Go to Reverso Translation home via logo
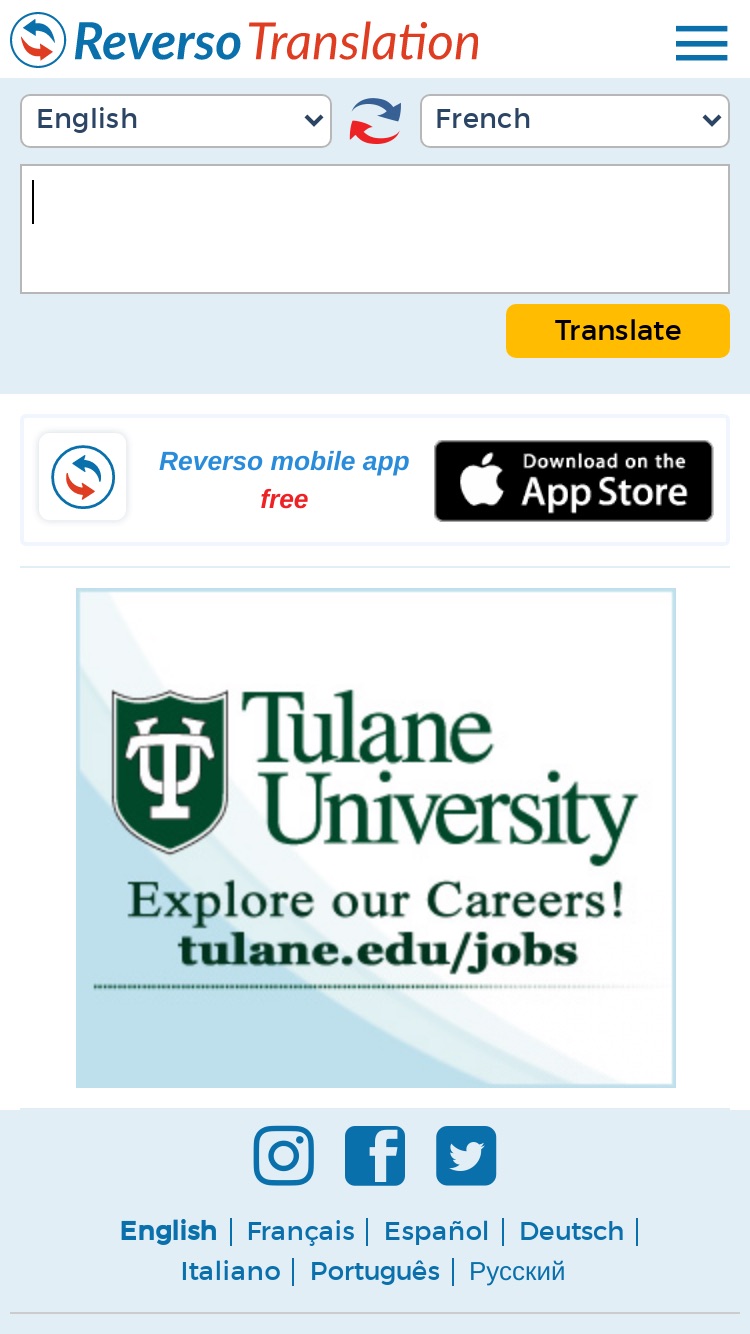The image size is (750, 1334). click(245, 41)
